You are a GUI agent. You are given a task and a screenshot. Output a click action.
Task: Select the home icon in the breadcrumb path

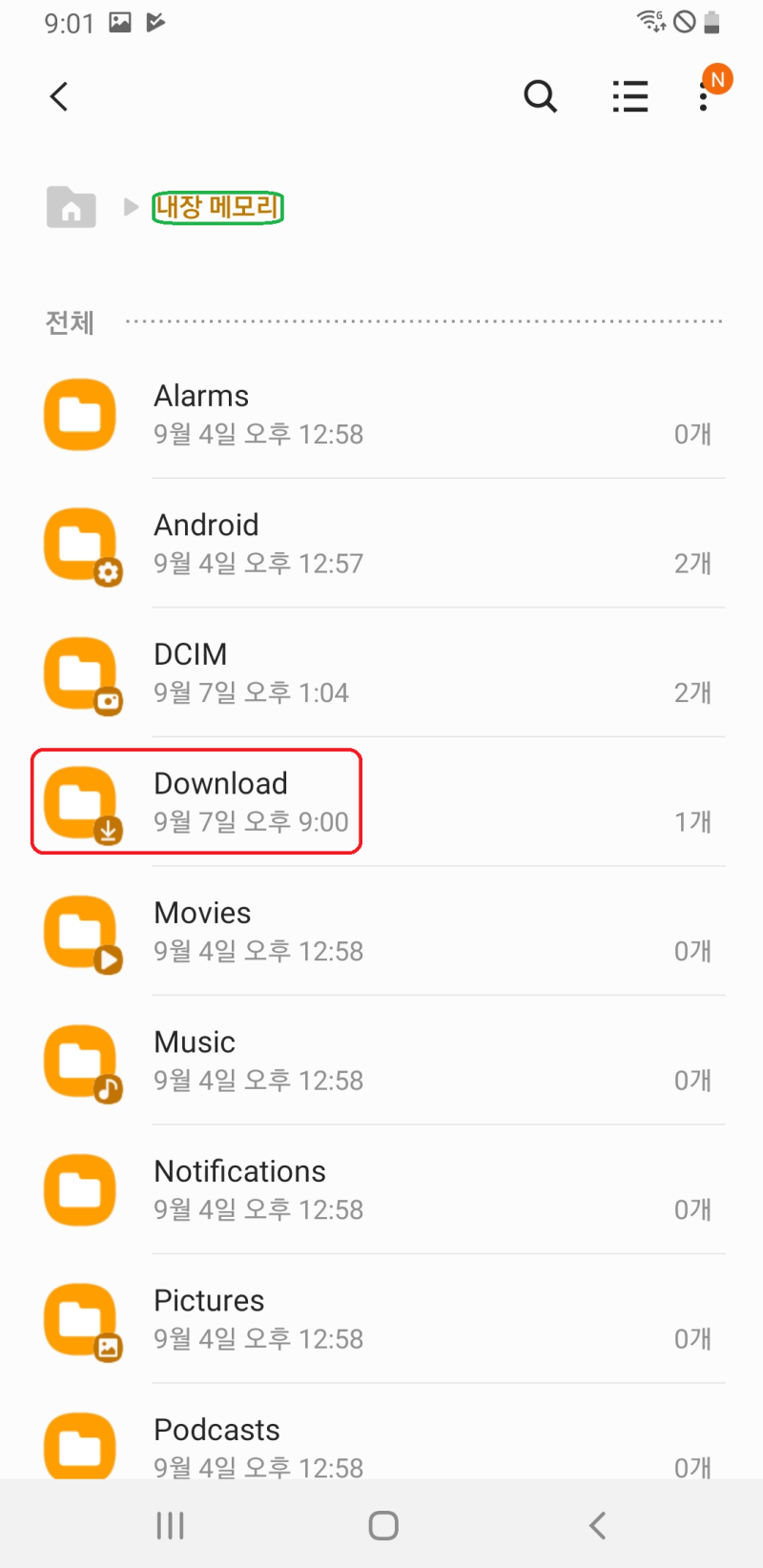click(71, 207)
